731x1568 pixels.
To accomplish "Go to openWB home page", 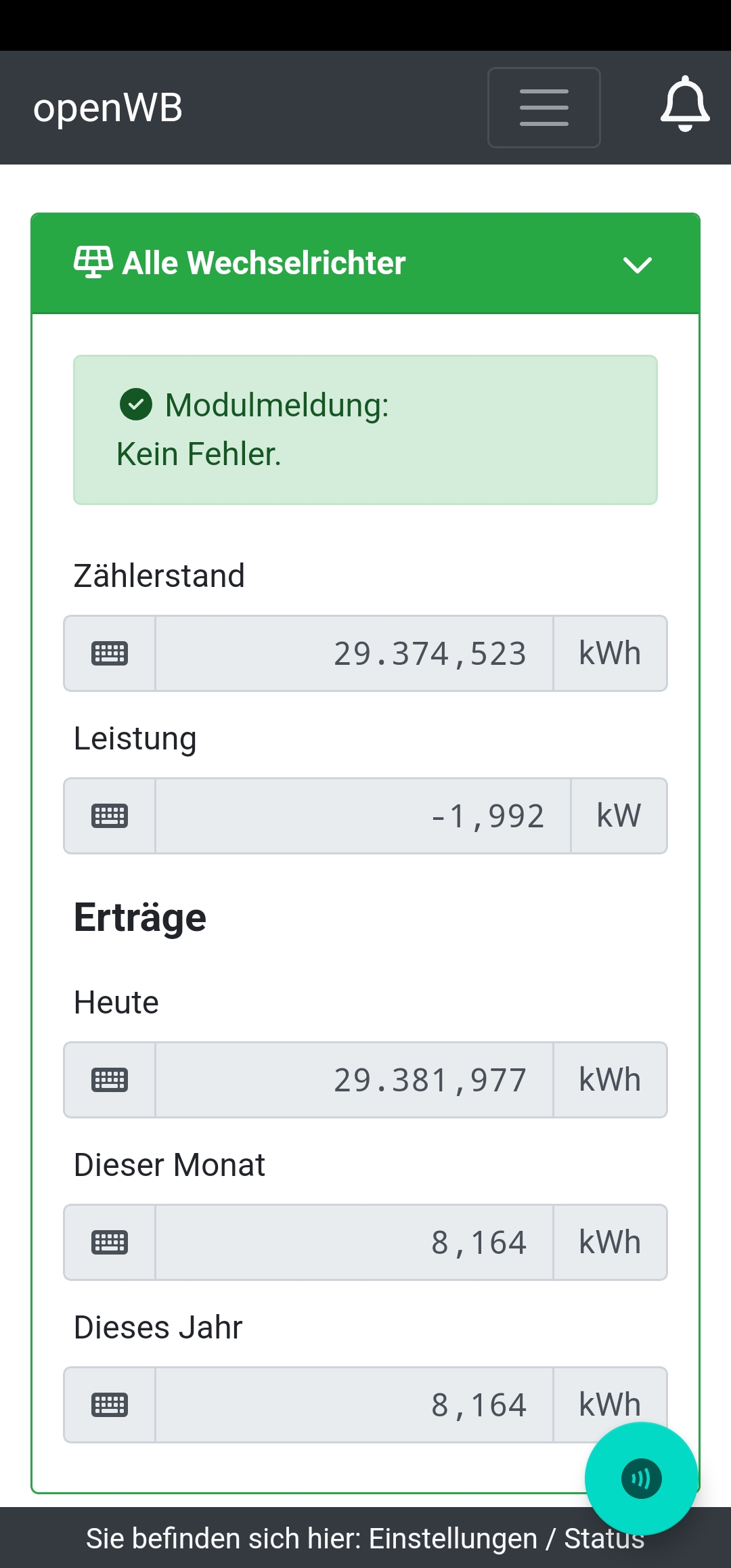I will [108, 108].
